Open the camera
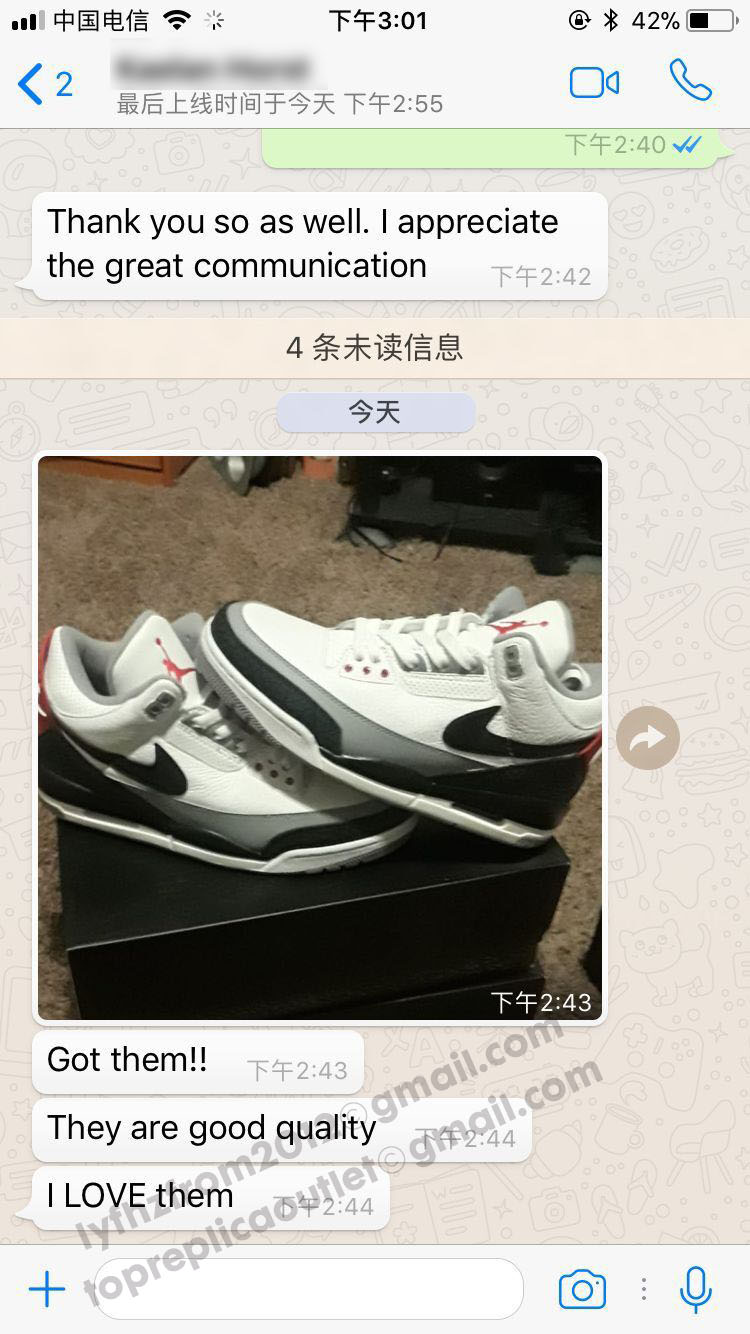The image size is (750, 1334). coord(582,1289)
